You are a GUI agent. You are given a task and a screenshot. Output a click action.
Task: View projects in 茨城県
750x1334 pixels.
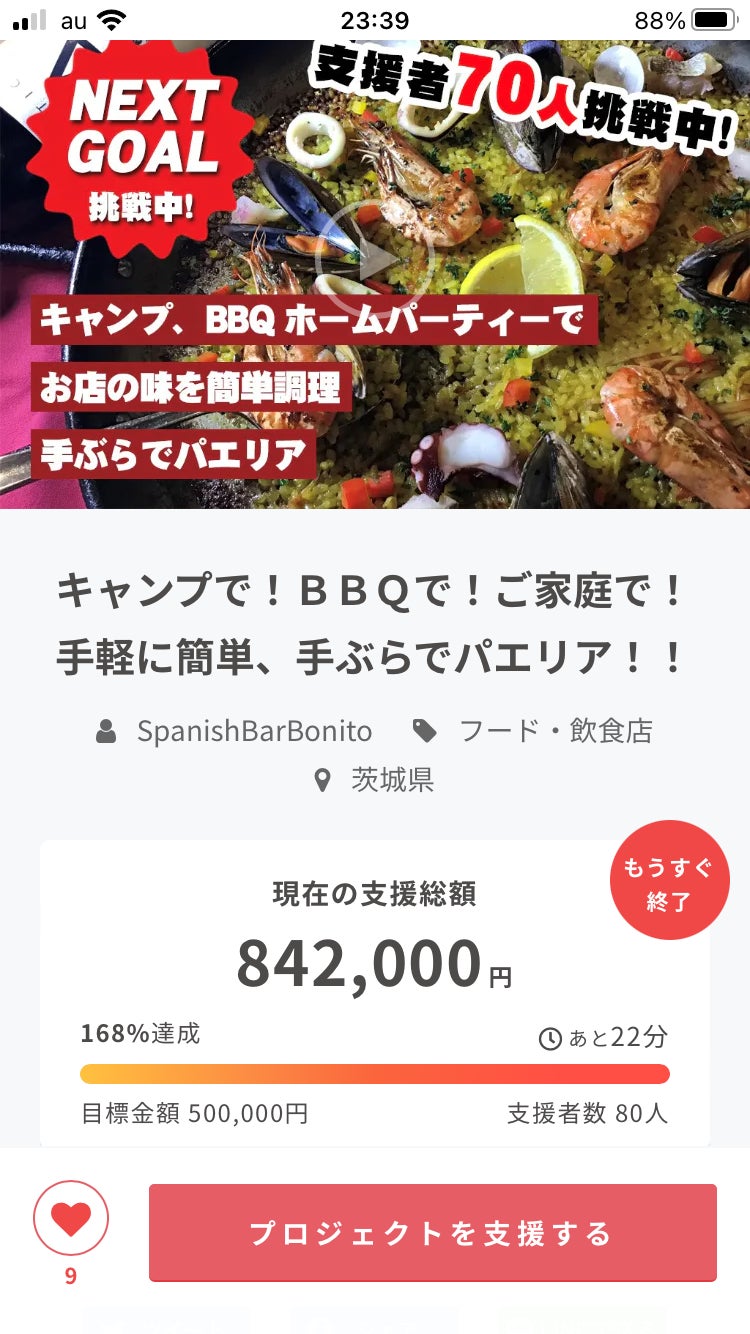click(391, 780)
